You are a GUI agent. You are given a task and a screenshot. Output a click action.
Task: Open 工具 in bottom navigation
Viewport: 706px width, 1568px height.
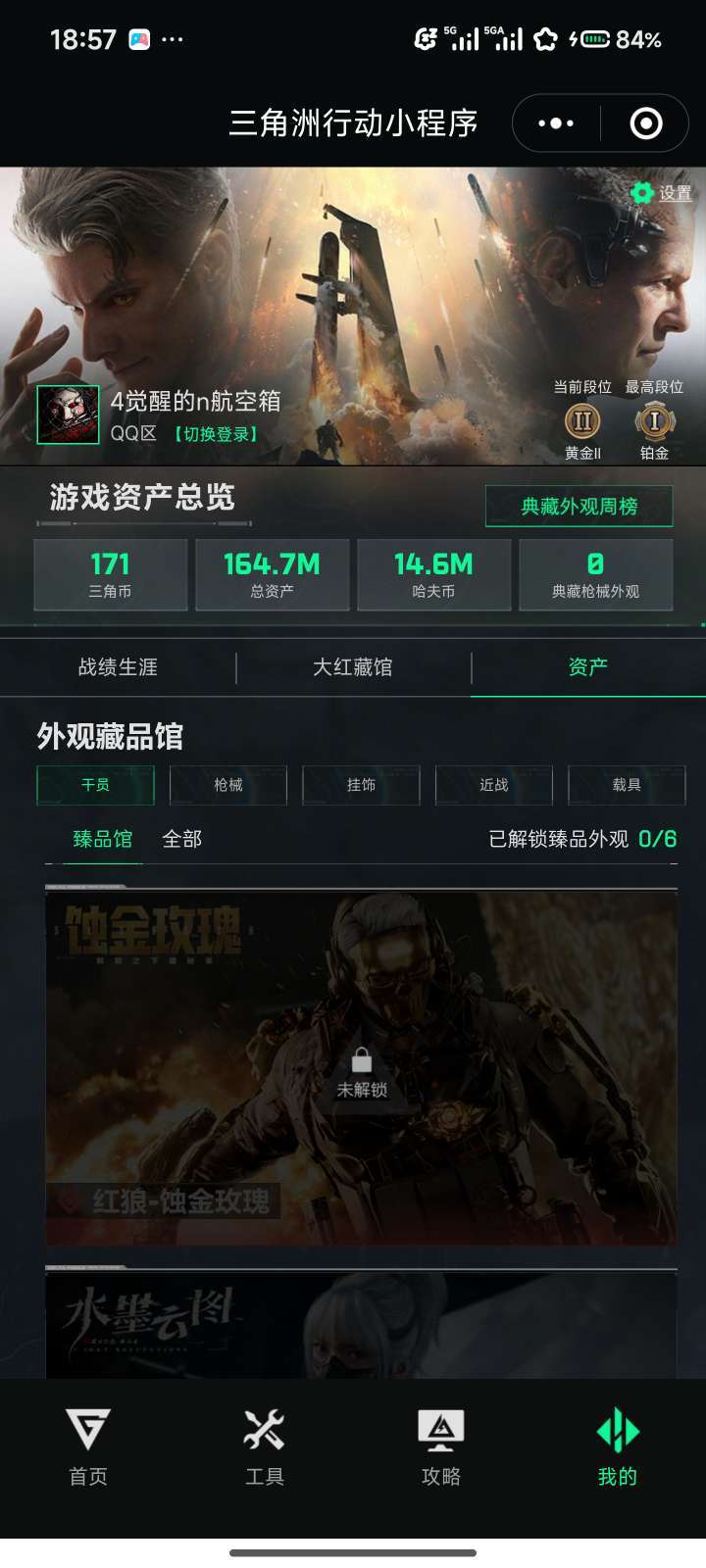point(265,1447)
